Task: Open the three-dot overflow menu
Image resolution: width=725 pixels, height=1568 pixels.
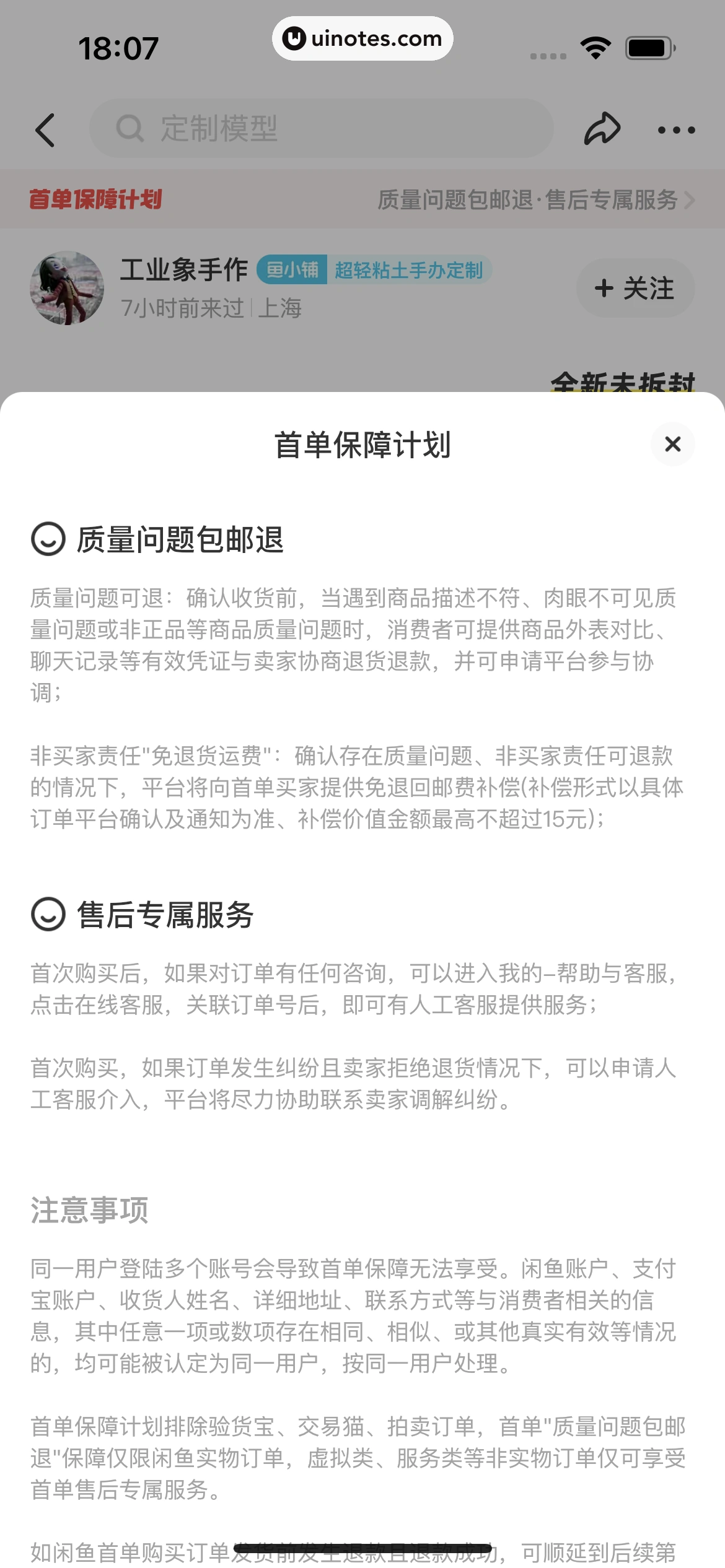Action: tap(676, 130)
